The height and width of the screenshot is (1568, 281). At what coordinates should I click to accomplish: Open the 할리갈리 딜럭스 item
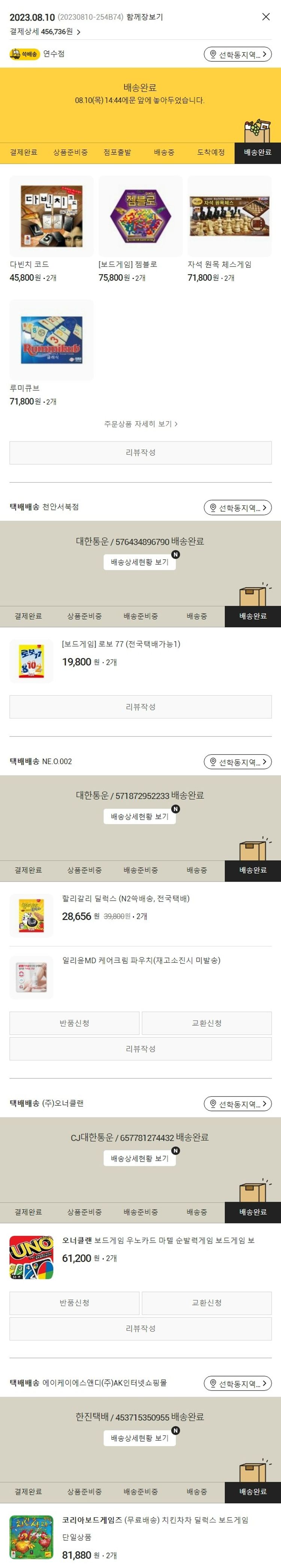click(126, 898)
